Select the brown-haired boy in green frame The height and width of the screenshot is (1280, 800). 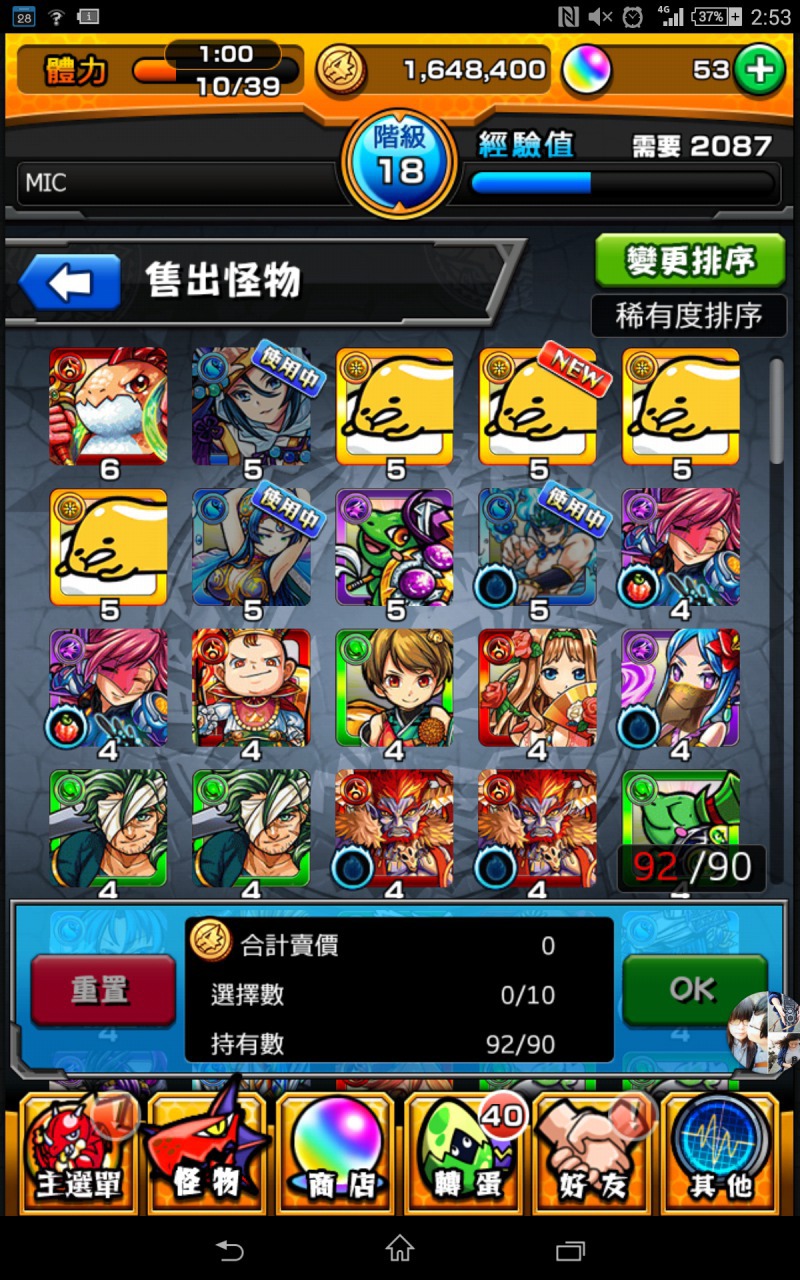pos(395,688)
